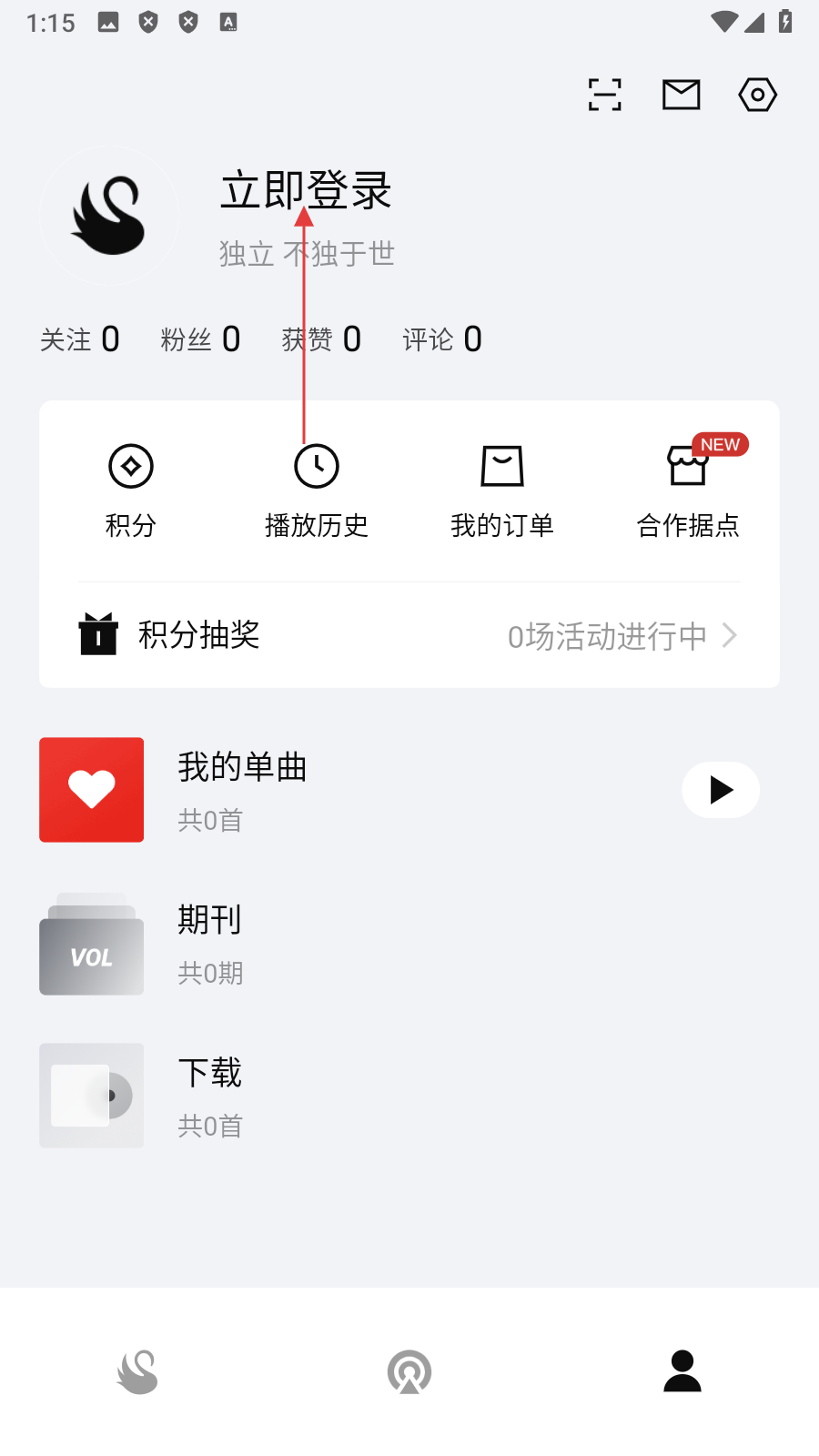The image size is (819, 1456).
Task: Select the profile person tab
Action: click(x=682, y=1372)
